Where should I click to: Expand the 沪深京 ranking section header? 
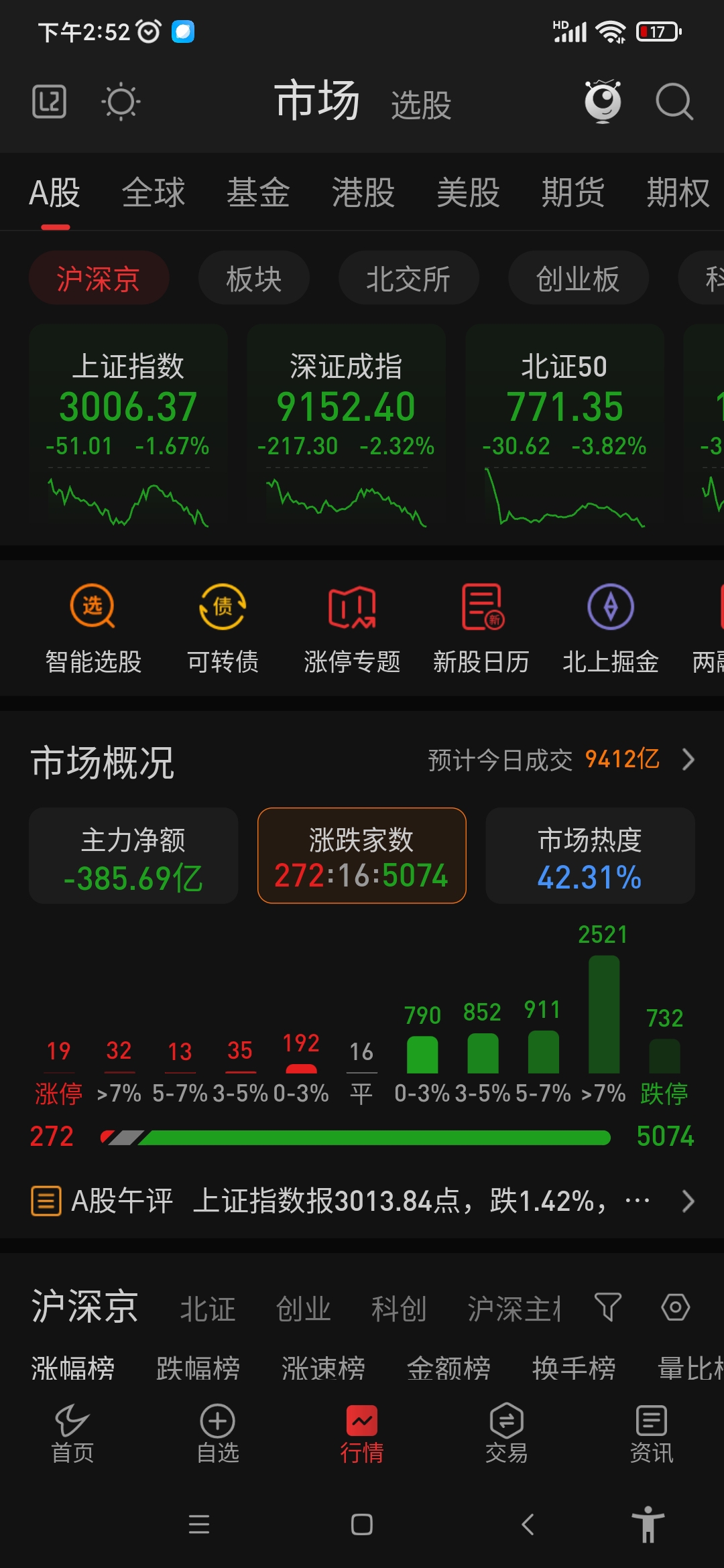pos(84,1307)
